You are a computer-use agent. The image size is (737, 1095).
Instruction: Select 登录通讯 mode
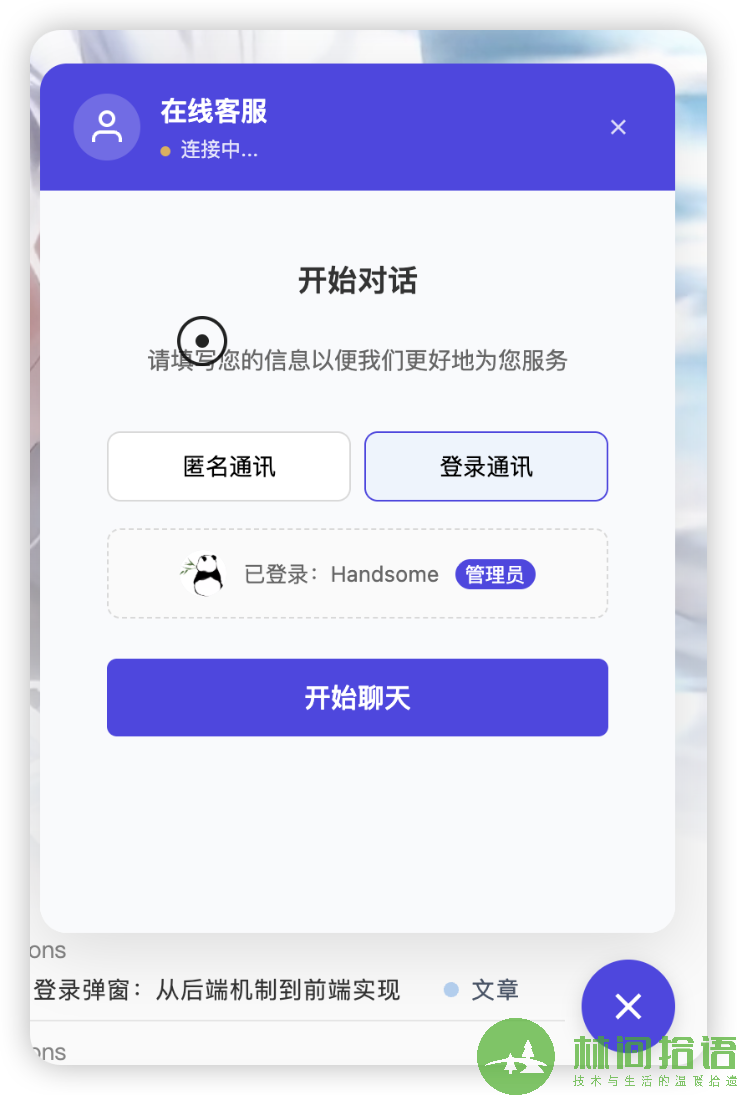[x=486, y=466]
